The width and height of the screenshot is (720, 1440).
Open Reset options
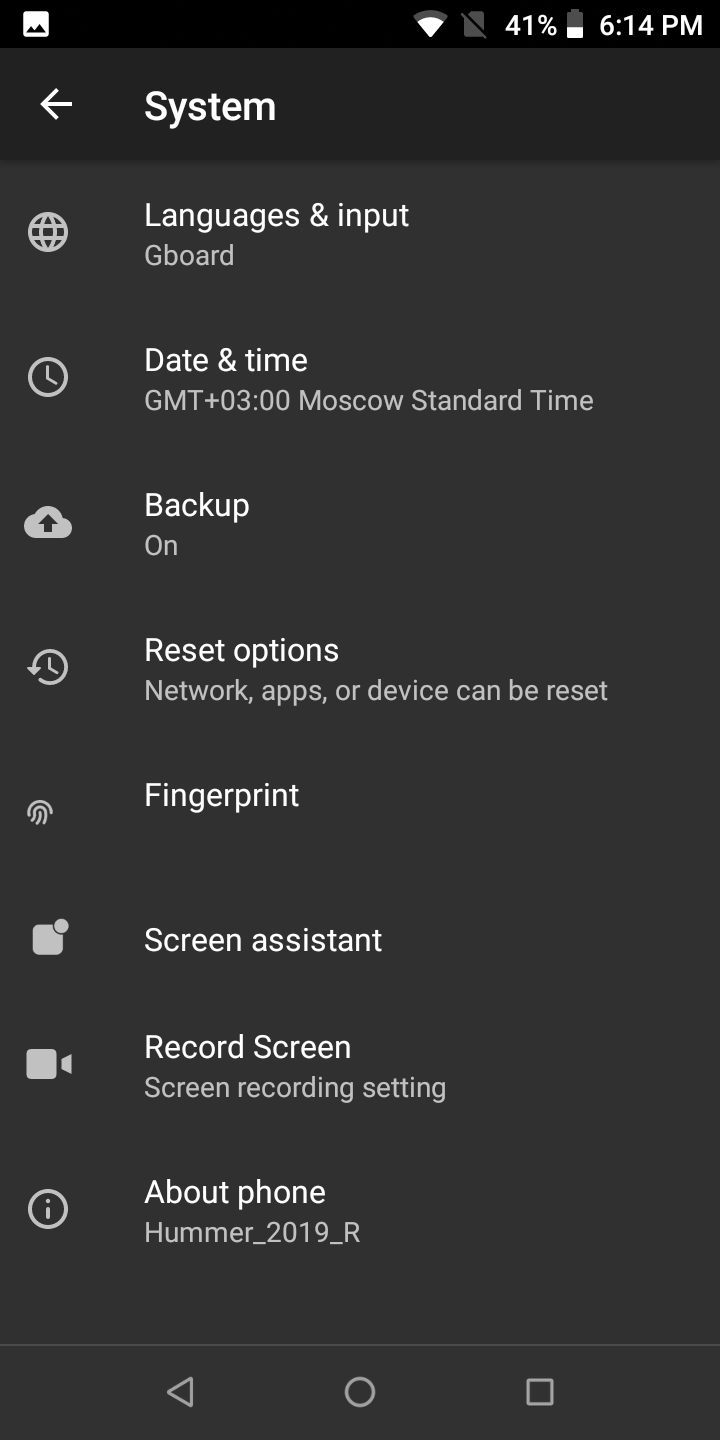[x=360, y=668]
